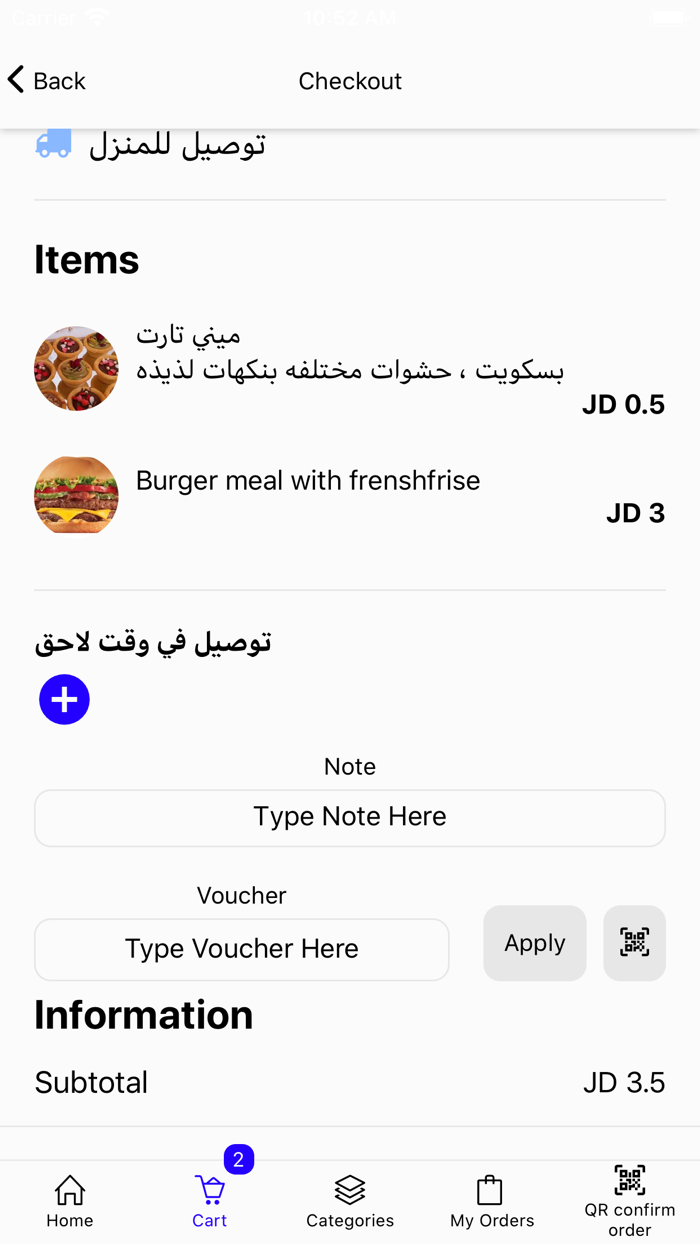Open the Cart tab

[210, 1201]
